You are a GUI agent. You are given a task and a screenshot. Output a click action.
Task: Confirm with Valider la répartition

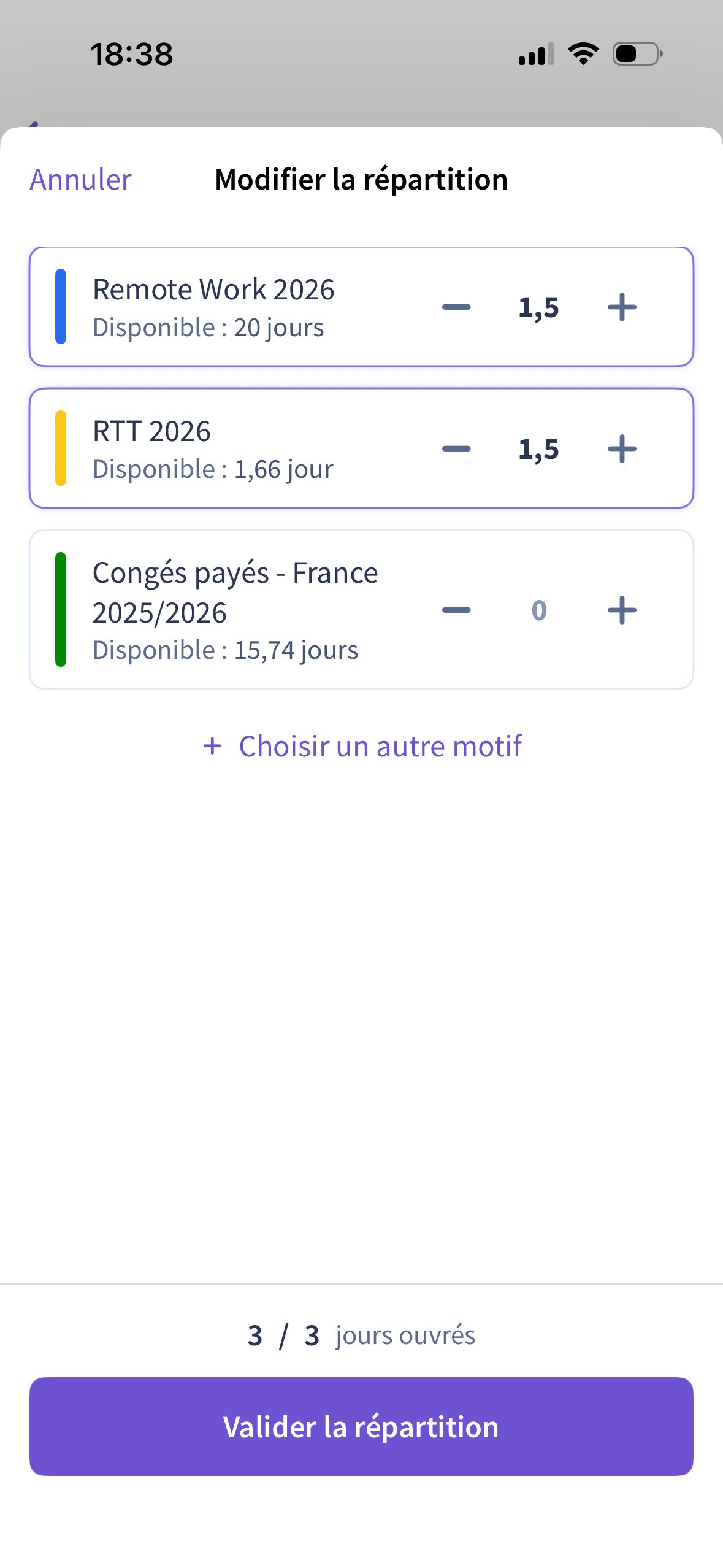361,1426
